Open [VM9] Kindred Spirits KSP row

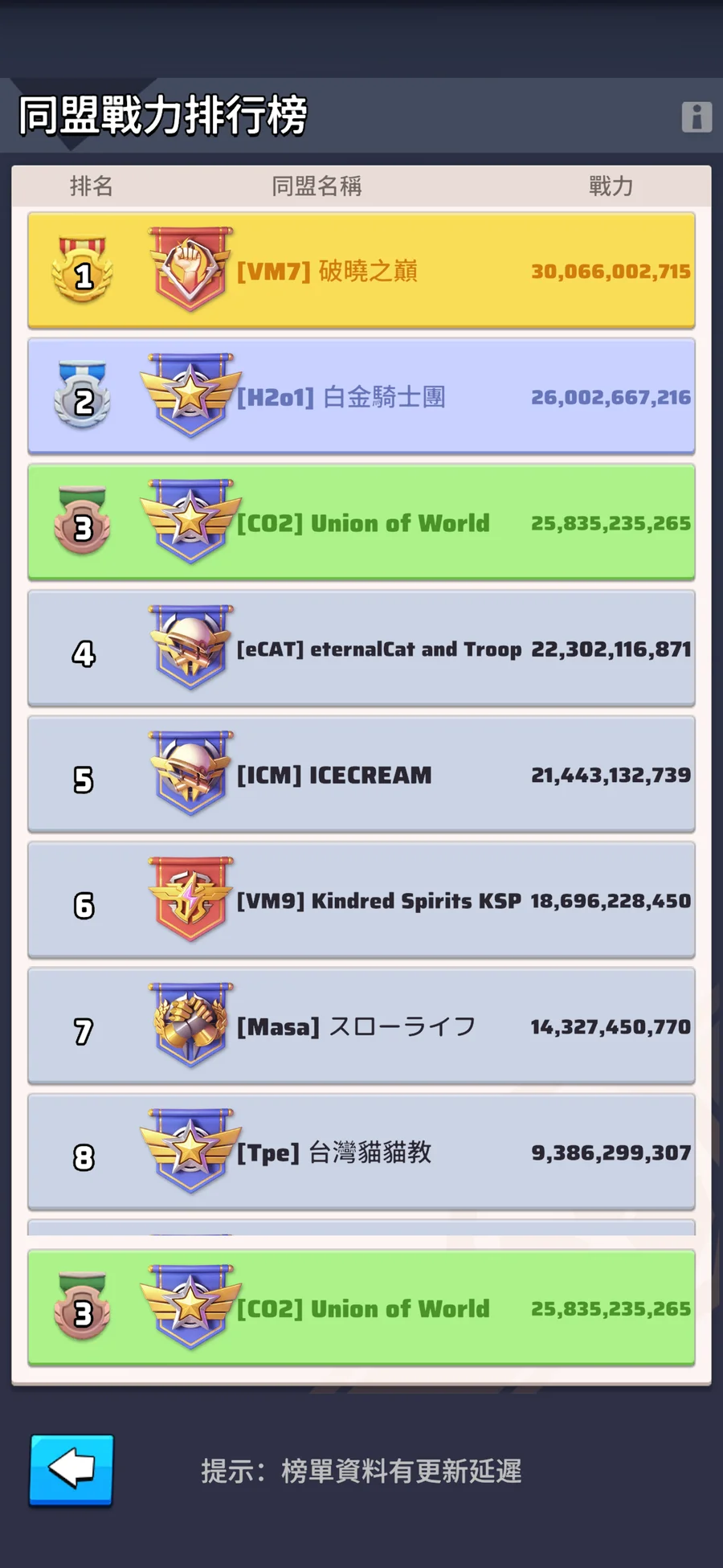361,901
